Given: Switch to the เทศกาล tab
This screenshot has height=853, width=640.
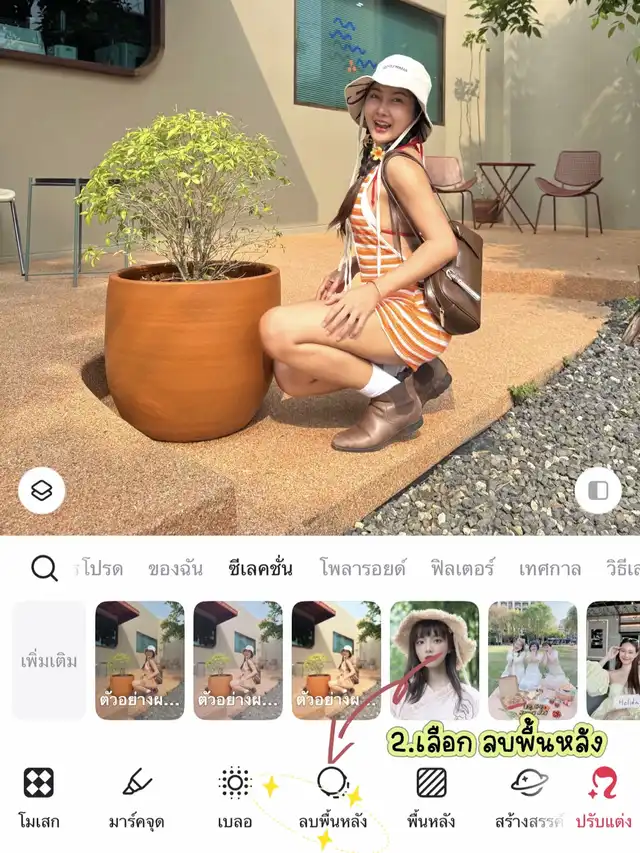Looking at the screenshot, I should point(550,569).
